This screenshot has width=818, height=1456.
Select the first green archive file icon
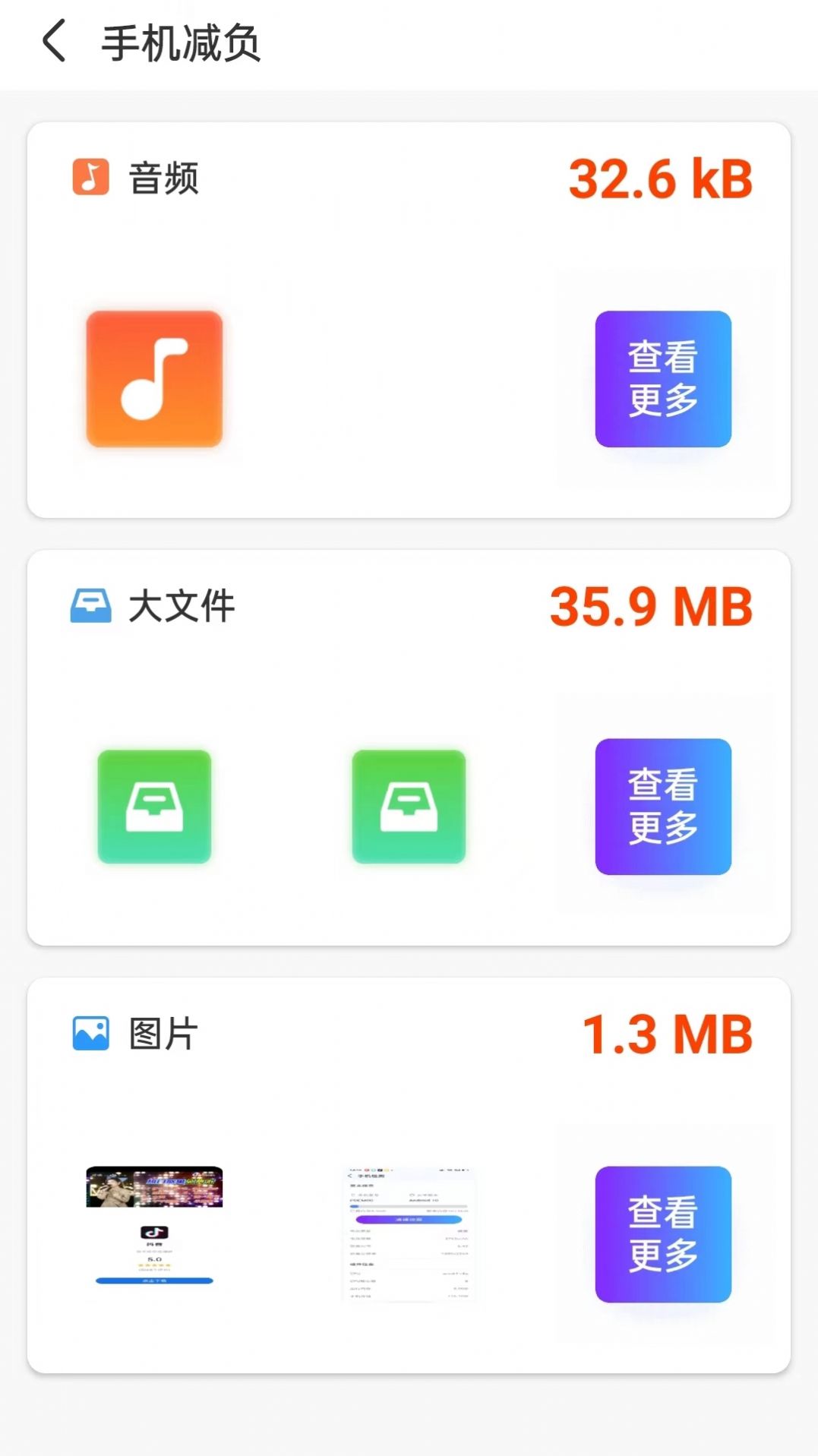tap(154, 807)
